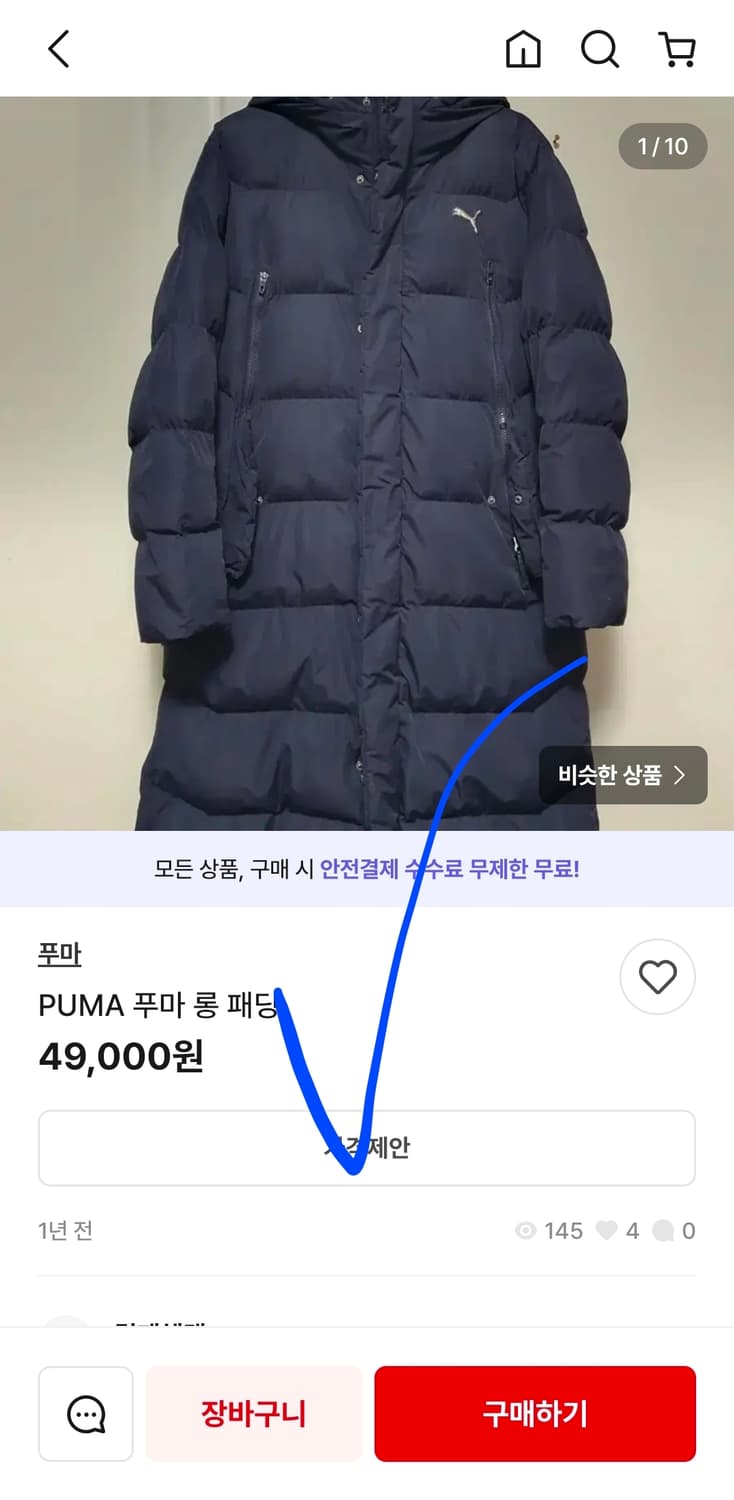Screen dimensions: 734x1500
Task: Tap the eye view-count icon
Action: (524, 1231)
